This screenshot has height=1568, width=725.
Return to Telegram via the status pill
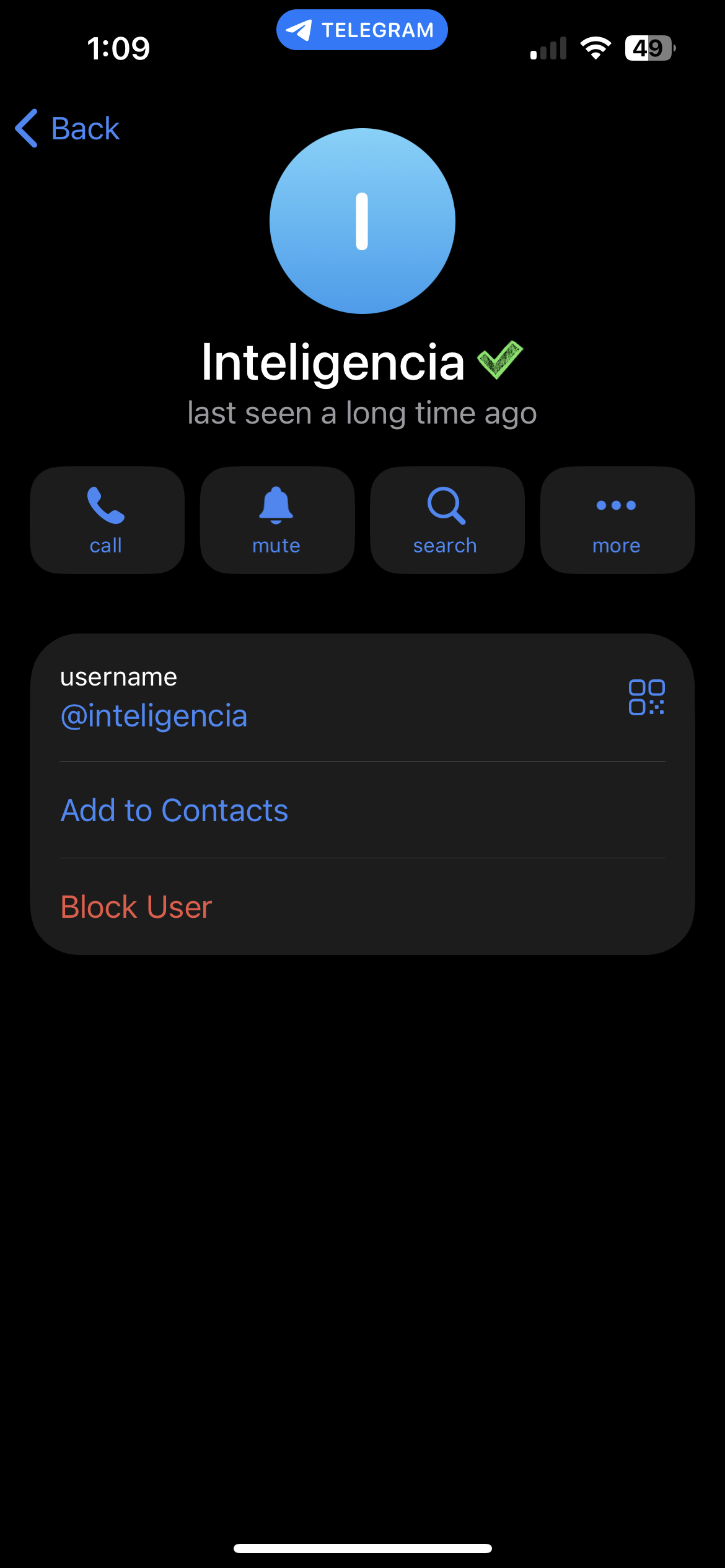(362, 30)
